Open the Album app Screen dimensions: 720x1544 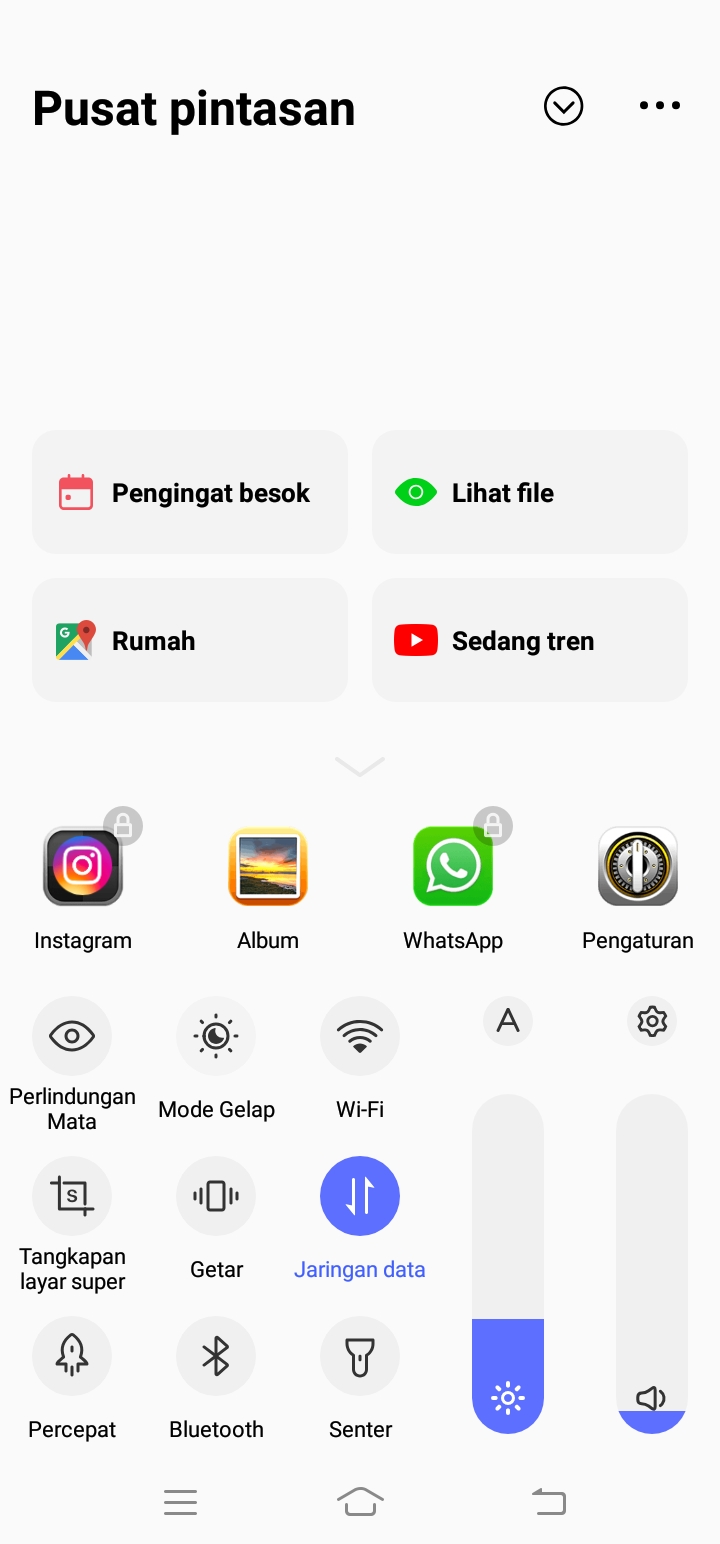268,867
